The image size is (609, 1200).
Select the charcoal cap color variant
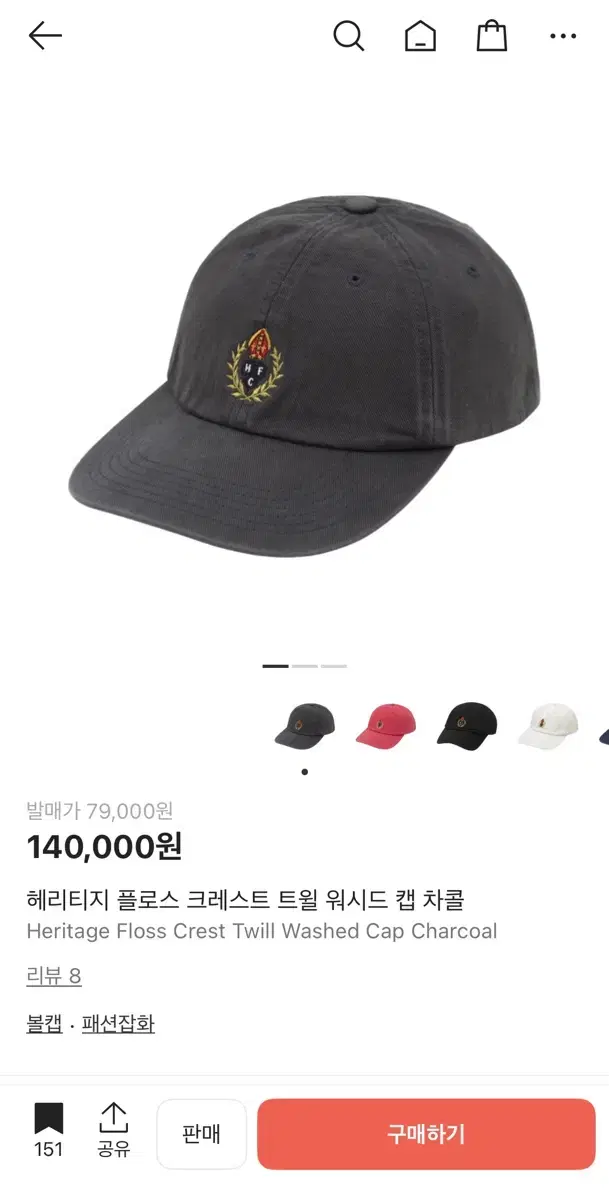point(305,725)
